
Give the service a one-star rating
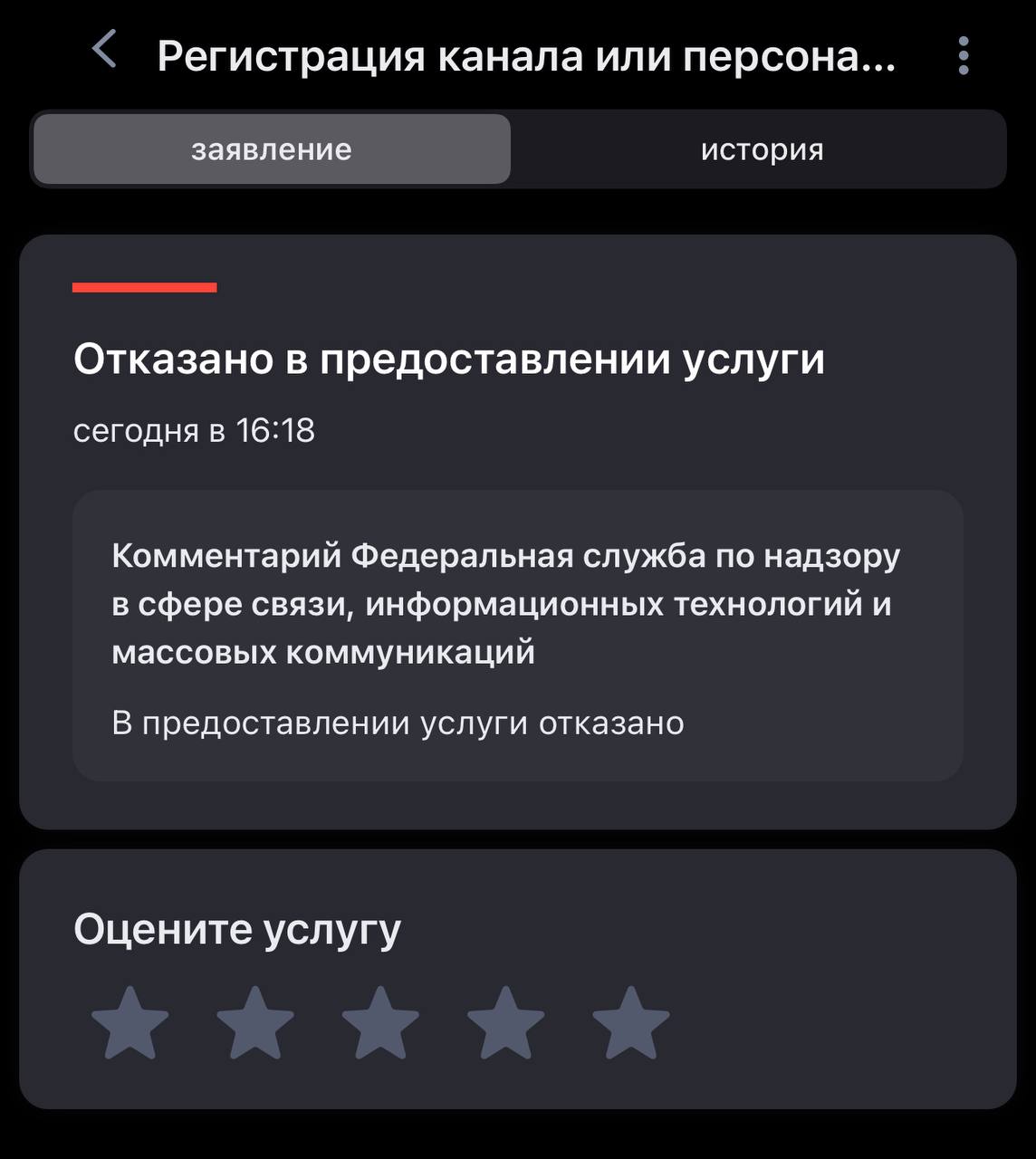(129, 1024)
